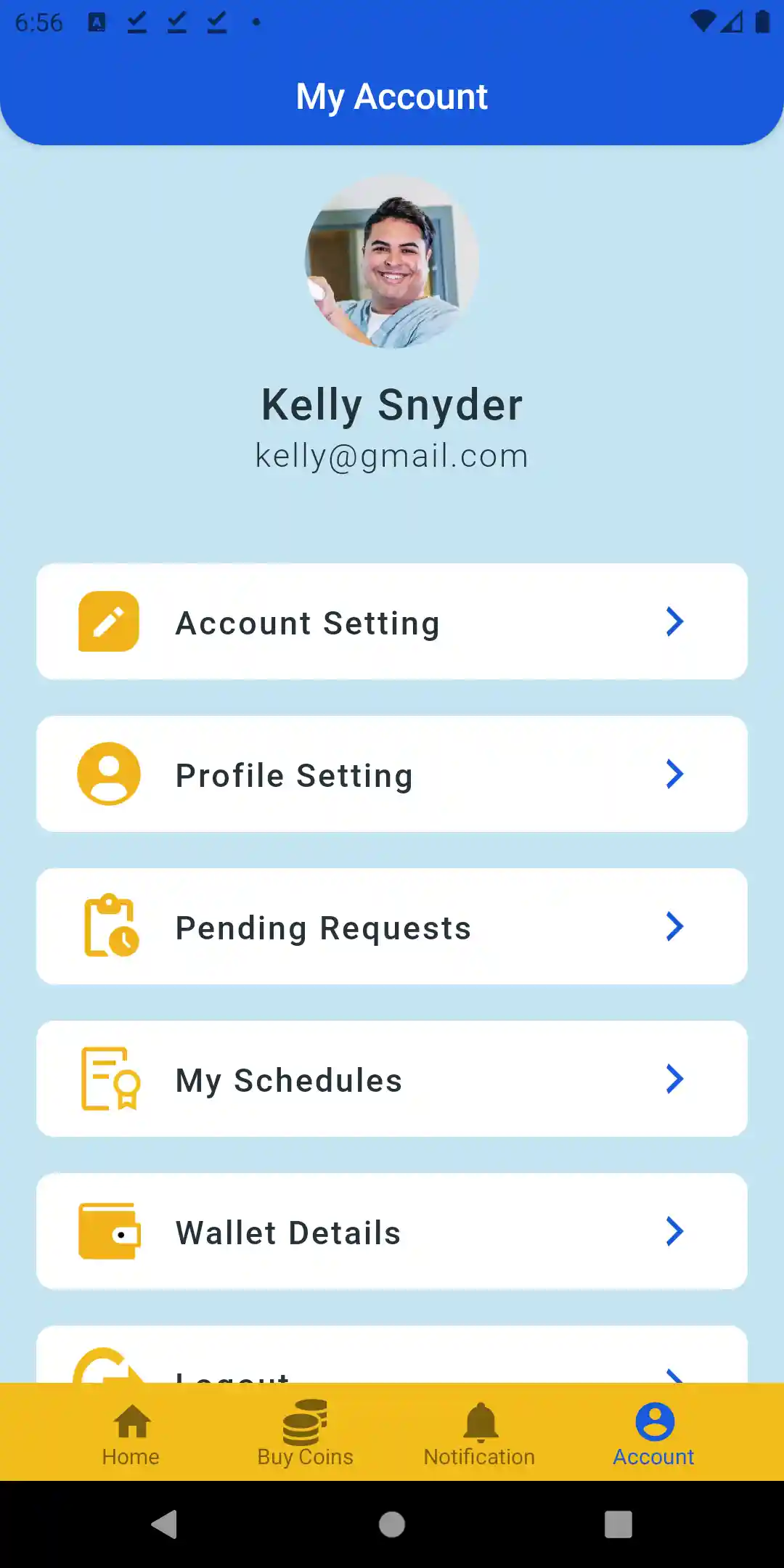Go to the Buy Coins tab
The height and width of the screenshot is (1568, 784).
coord(305,1434)
